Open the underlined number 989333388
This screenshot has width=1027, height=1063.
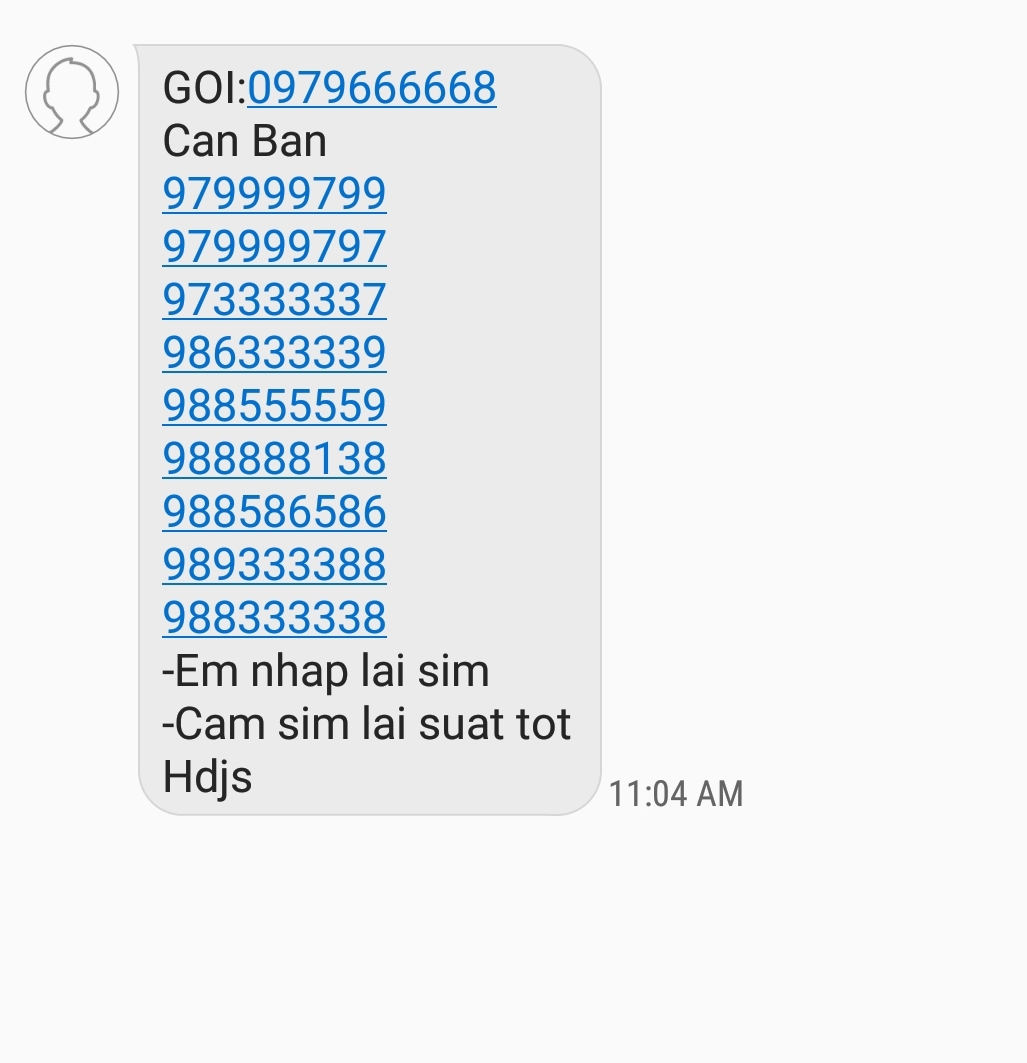pyautogui.click(x=274, y=564)
